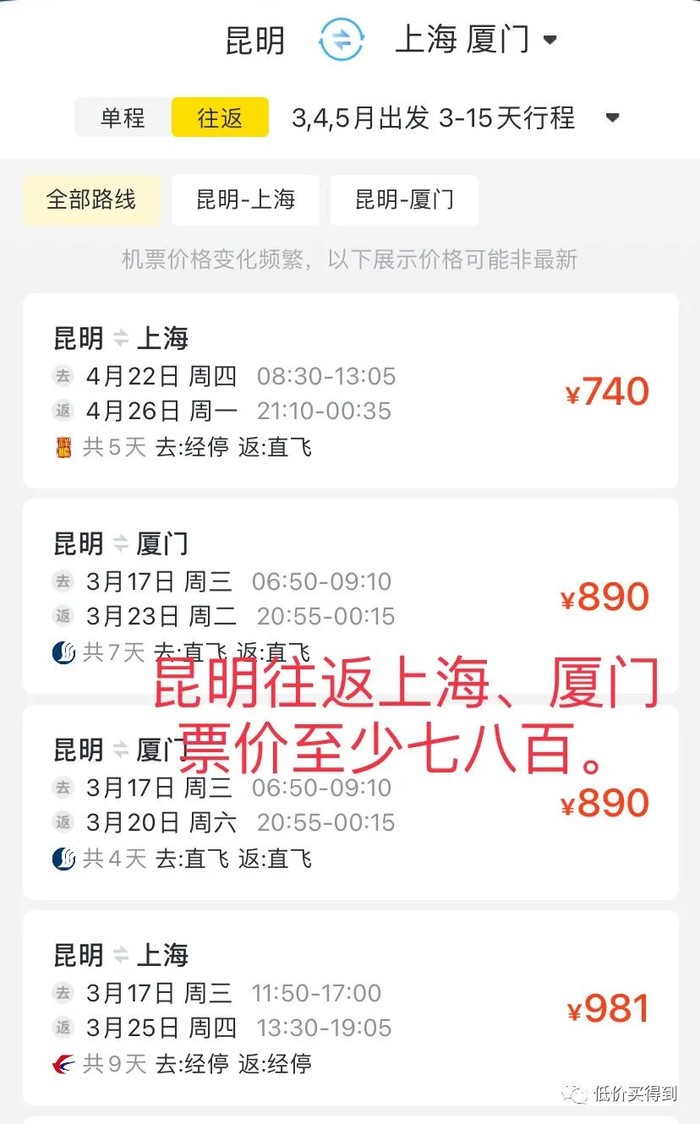
Task: Filter by the 昆明-上海 route
Action: coord(245,199)
